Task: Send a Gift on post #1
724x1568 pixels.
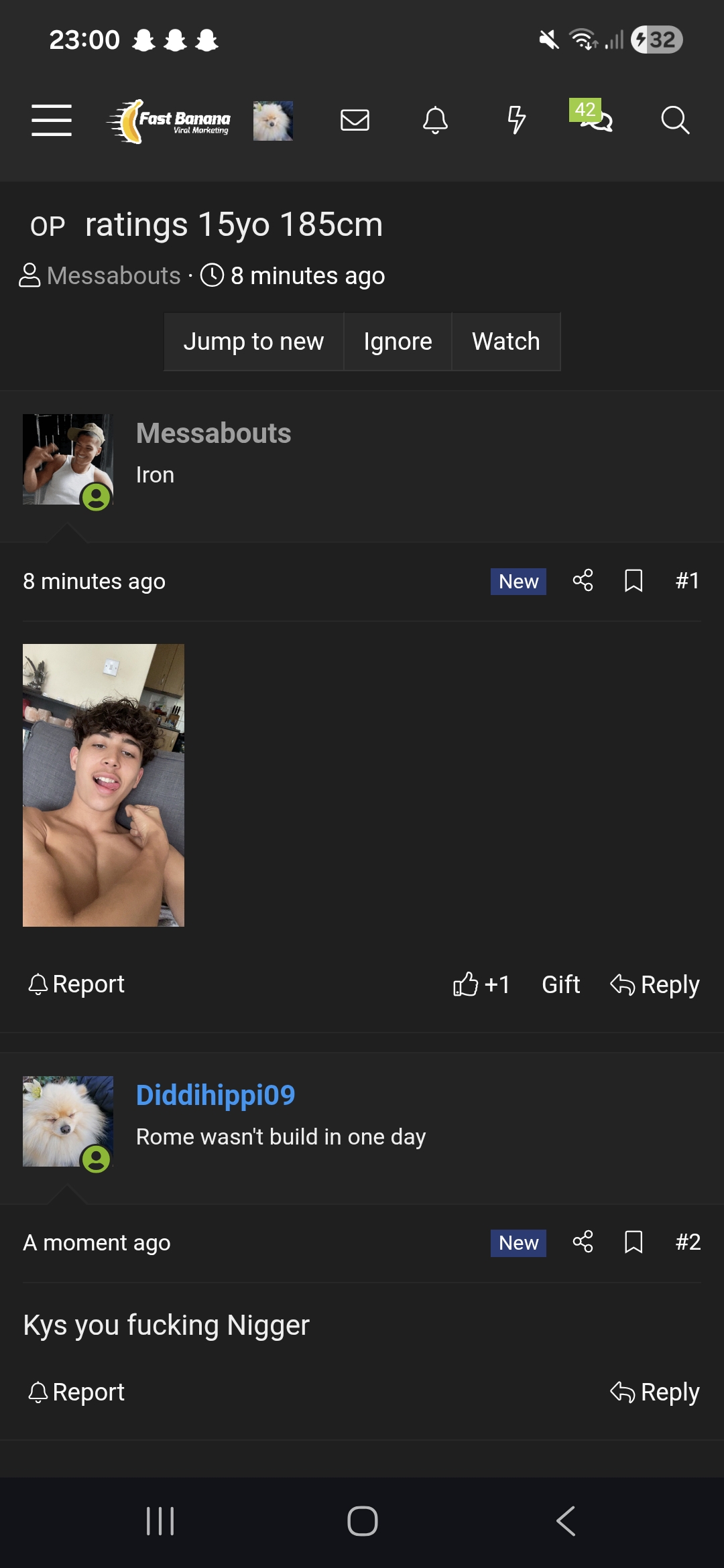Action: click(x=561, y=984)
